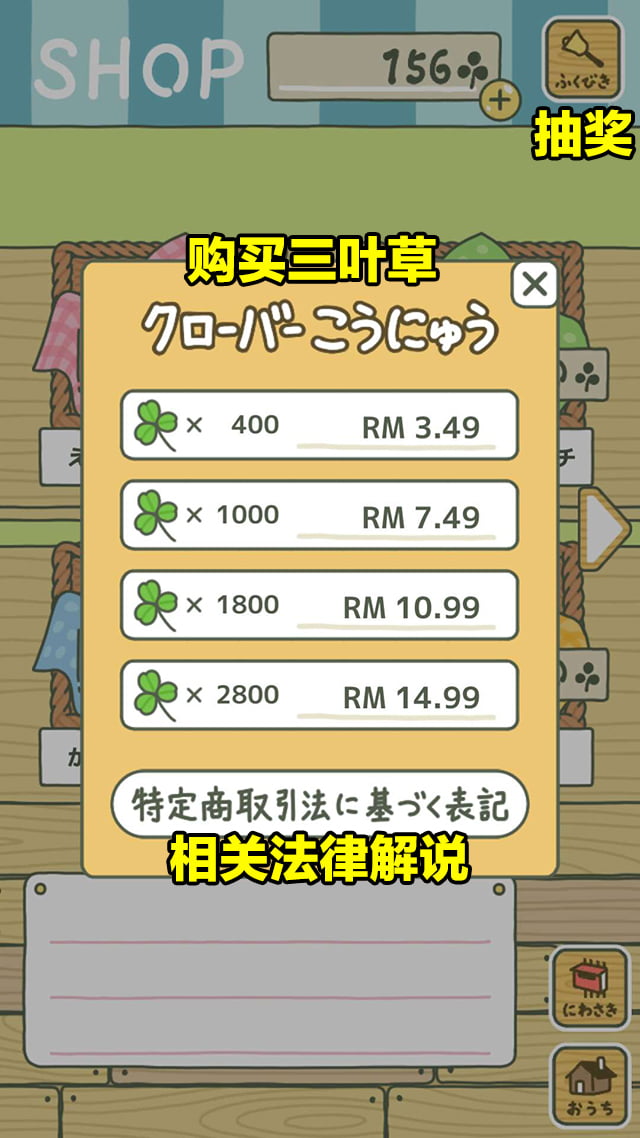Select the 2800 clovers pack for RM 14.99
640x1138 pixels.
click(319, 695)
